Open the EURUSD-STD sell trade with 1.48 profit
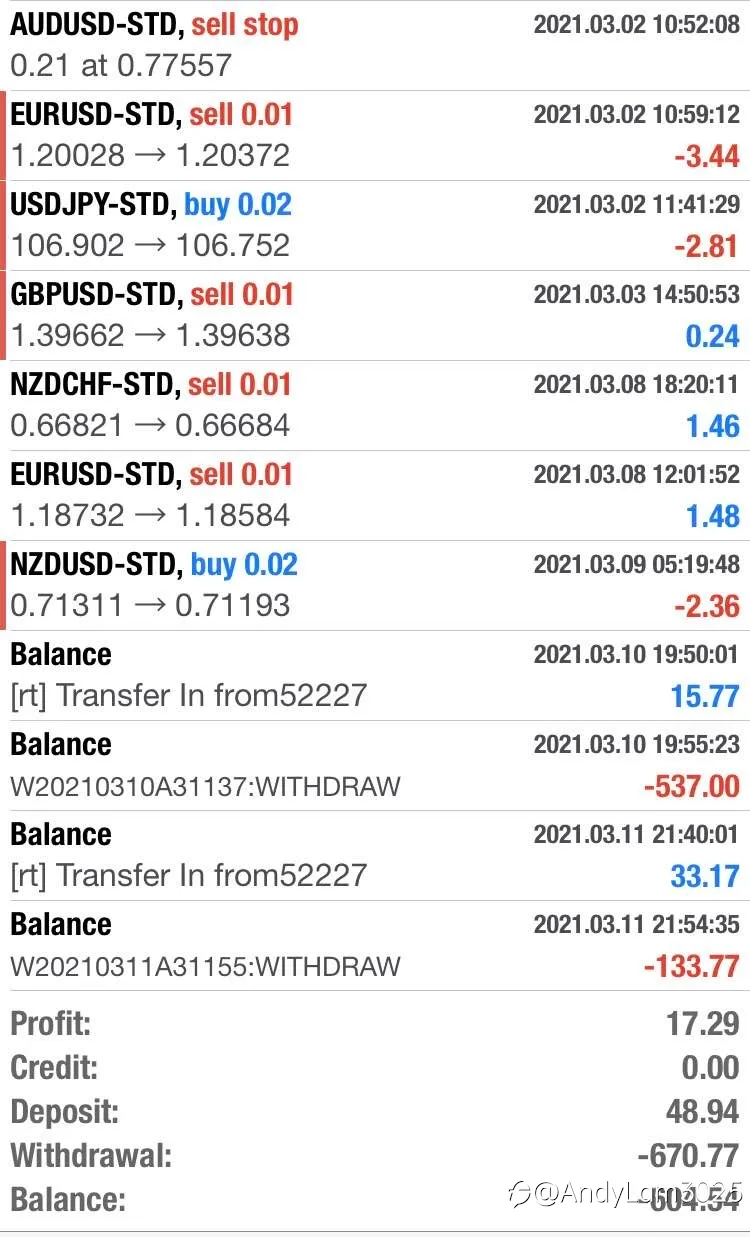750x1237 pixels. (375, 496)
